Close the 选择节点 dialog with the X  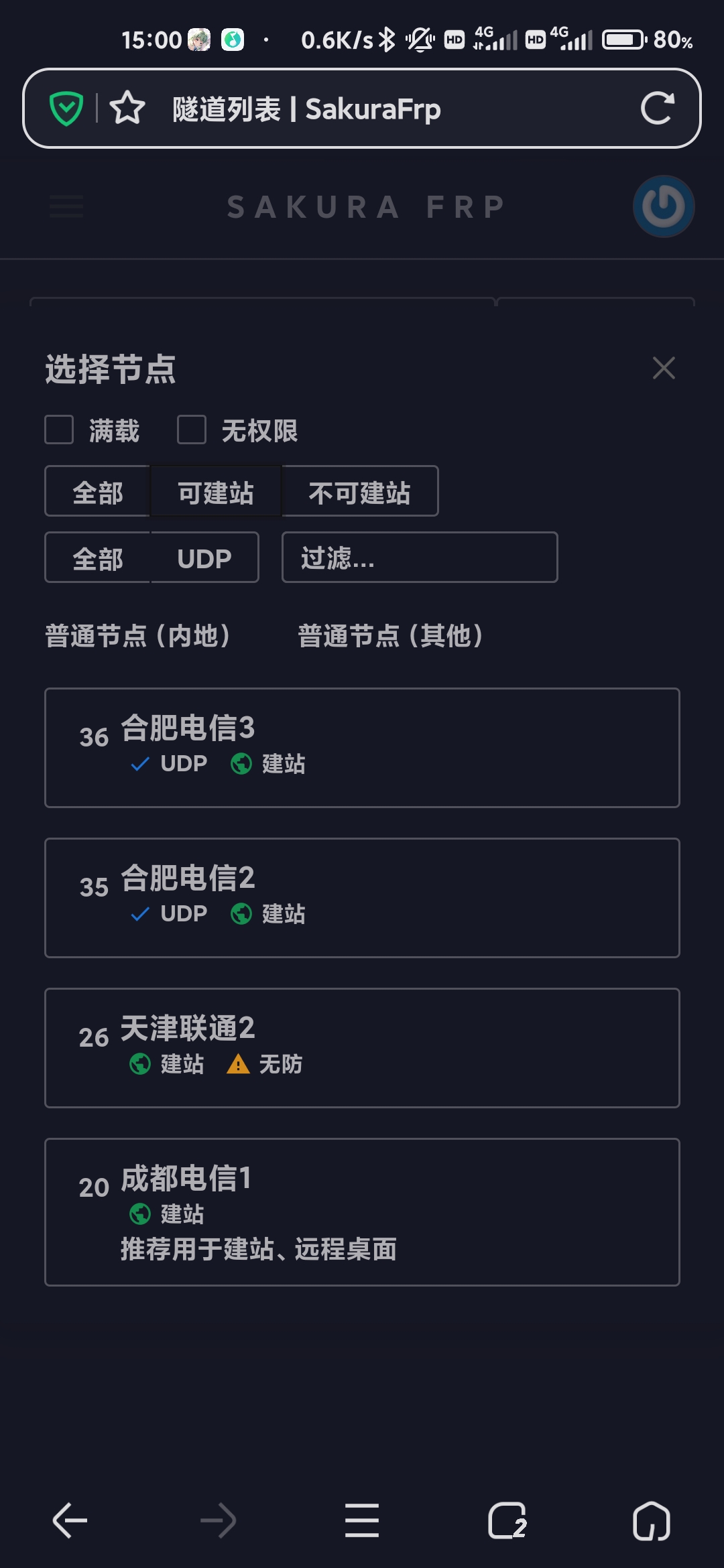click(663, 368)
